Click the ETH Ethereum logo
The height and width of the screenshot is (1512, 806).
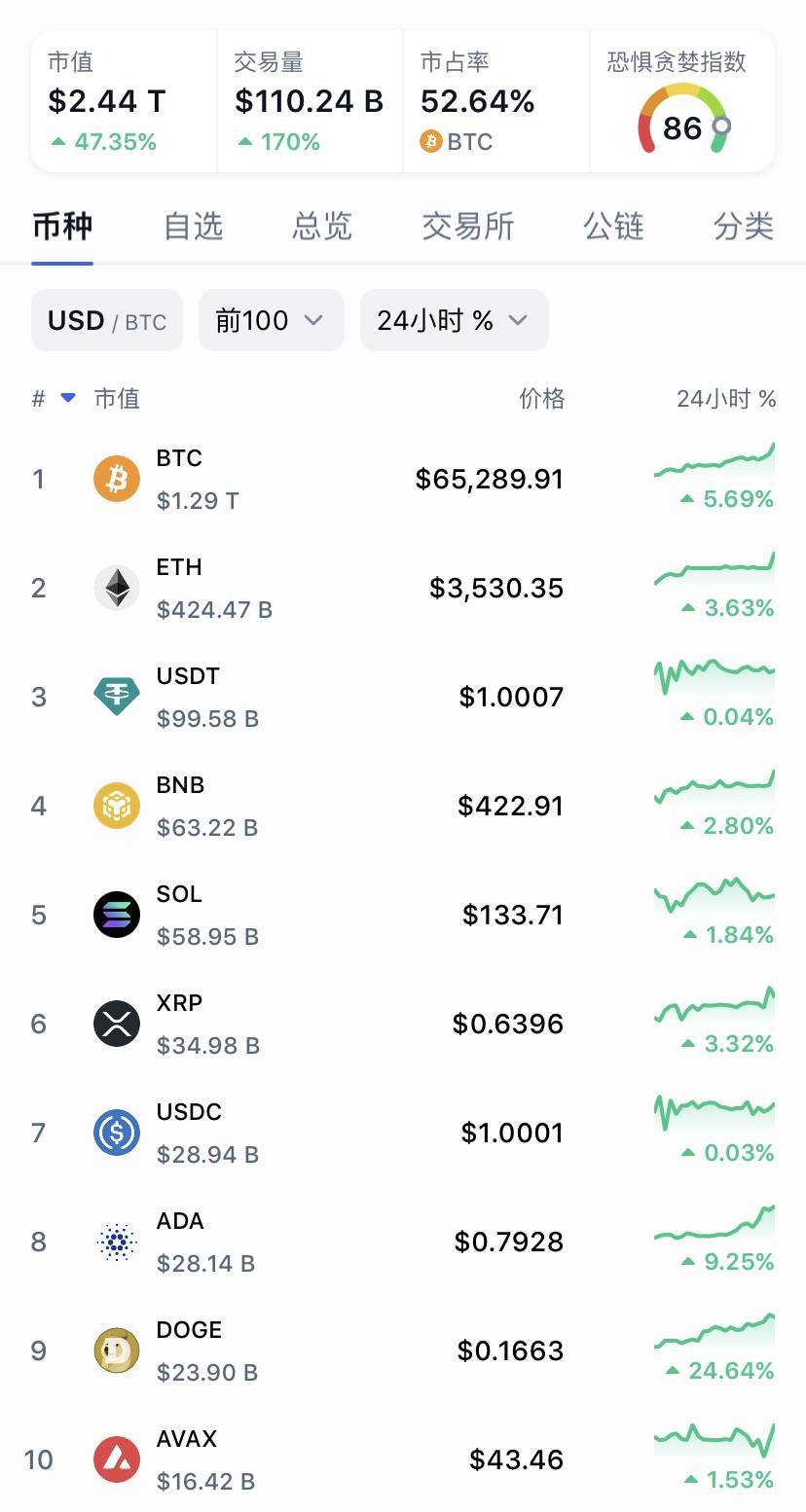tap(116, 587)
